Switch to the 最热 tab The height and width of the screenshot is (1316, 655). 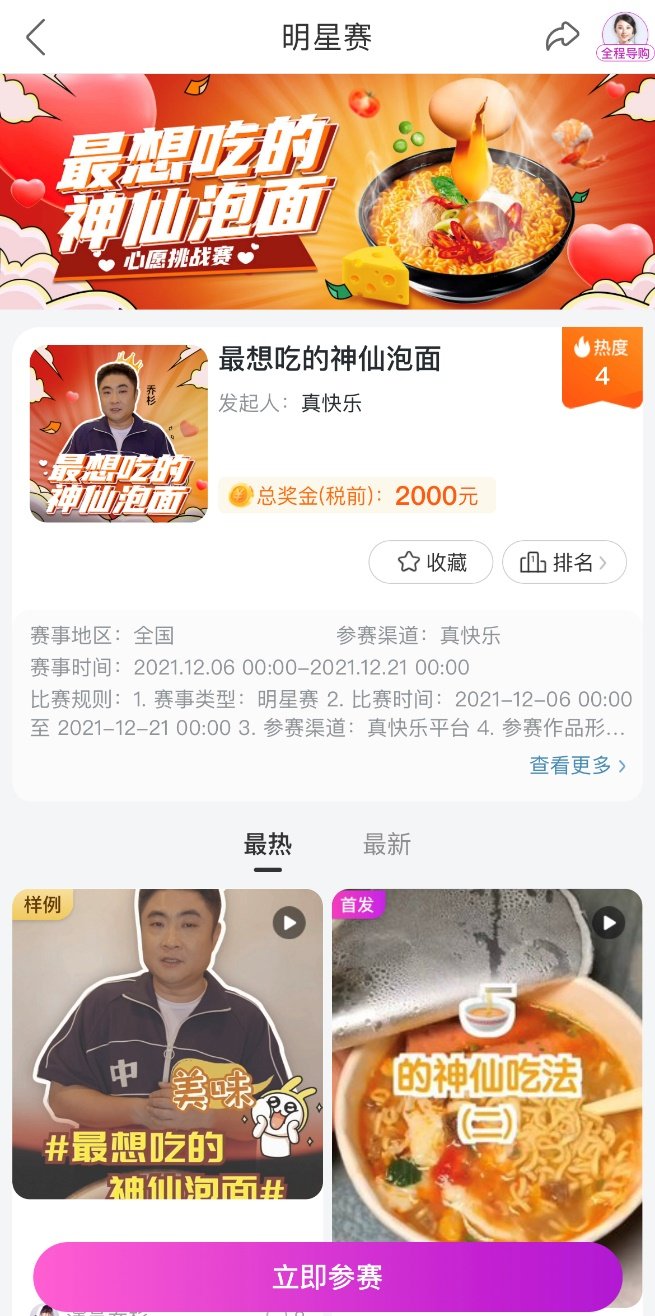coord(268,845)
